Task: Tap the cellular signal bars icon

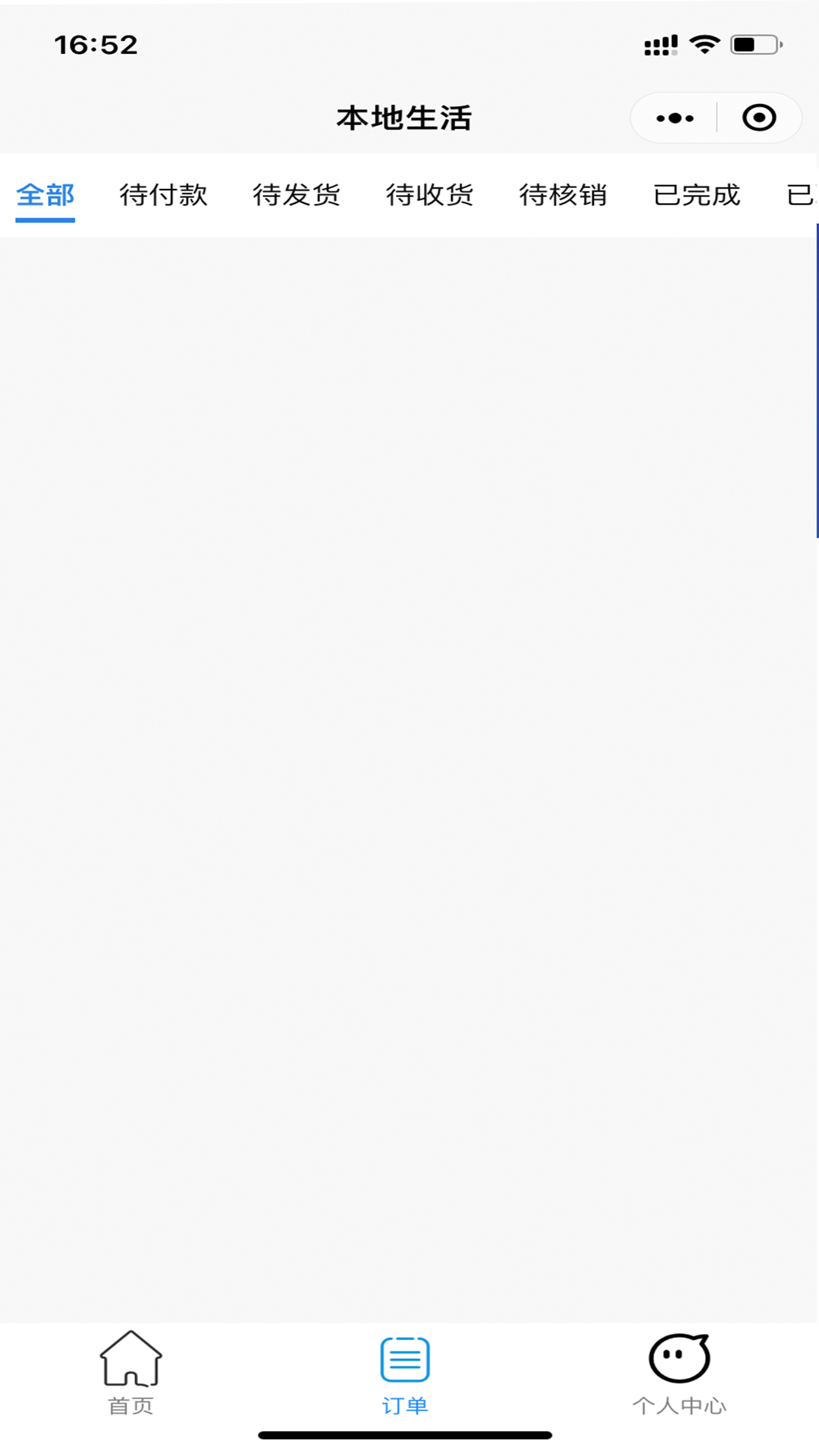Action: [x=659, y=43]
